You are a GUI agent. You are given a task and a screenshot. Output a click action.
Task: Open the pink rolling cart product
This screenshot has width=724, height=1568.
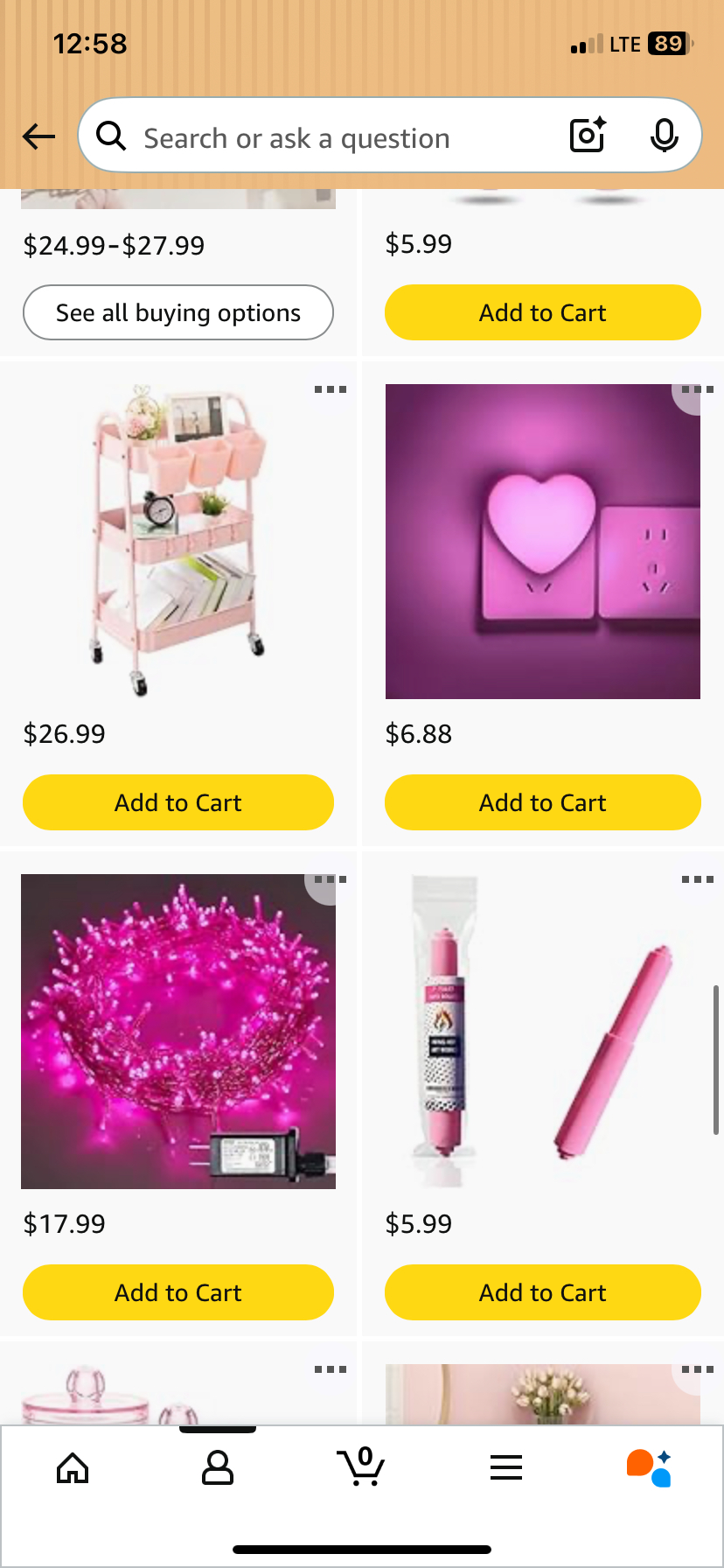coord(178,542)
